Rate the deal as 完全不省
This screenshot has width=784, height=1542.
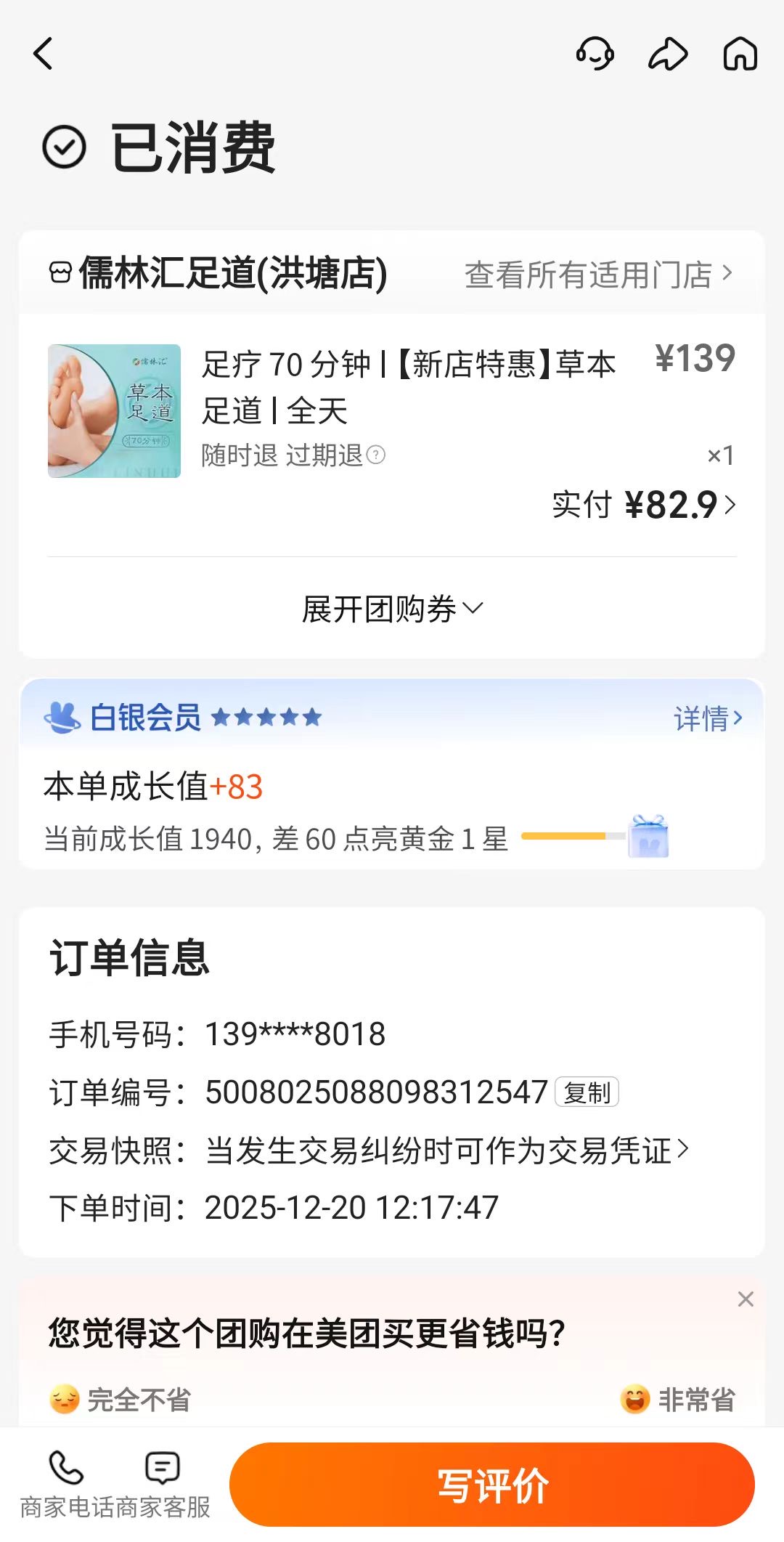[121, 1400]
